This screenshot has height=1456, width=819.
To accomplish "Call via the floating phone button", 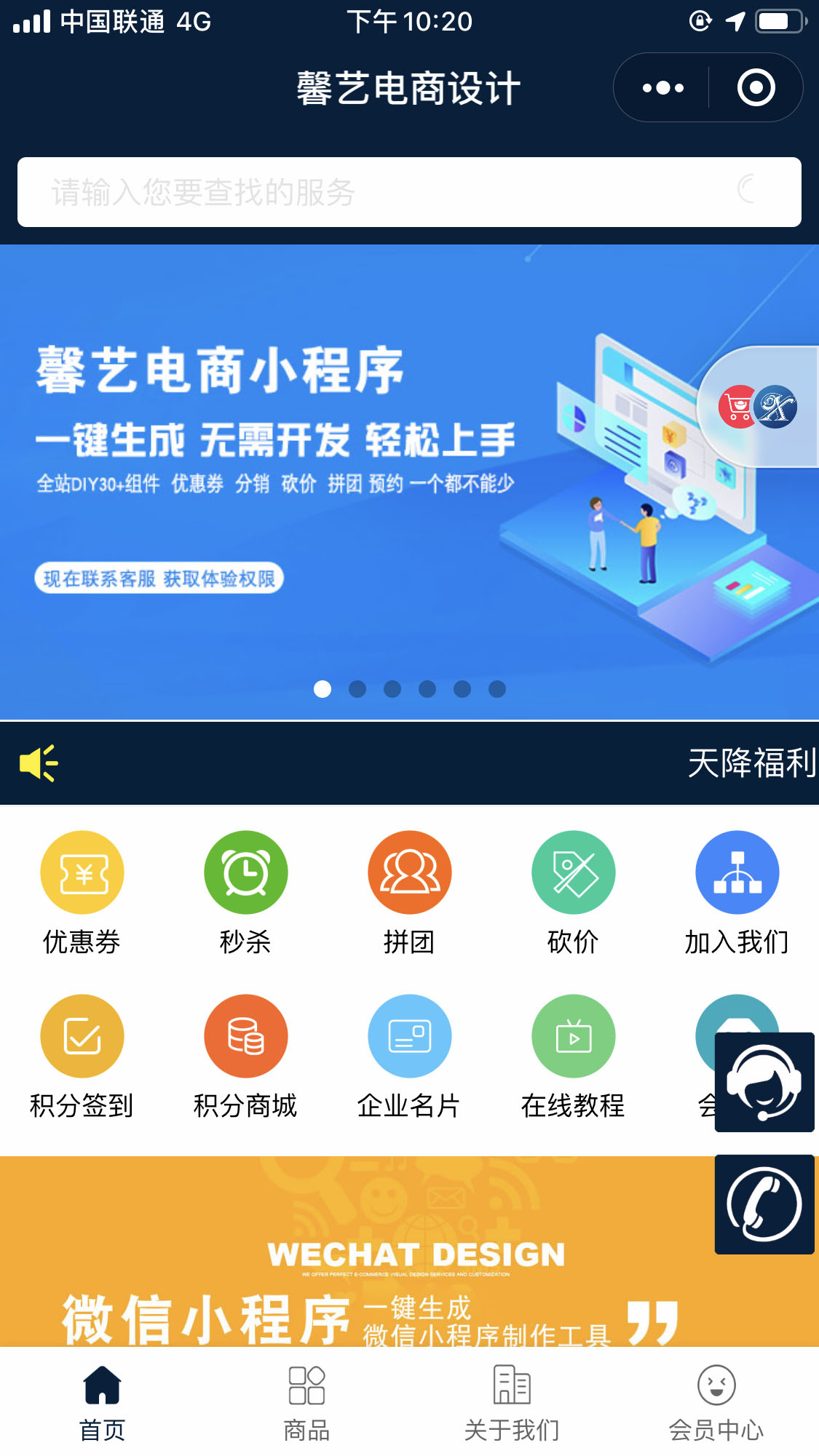I will [x=764, y=1204].
